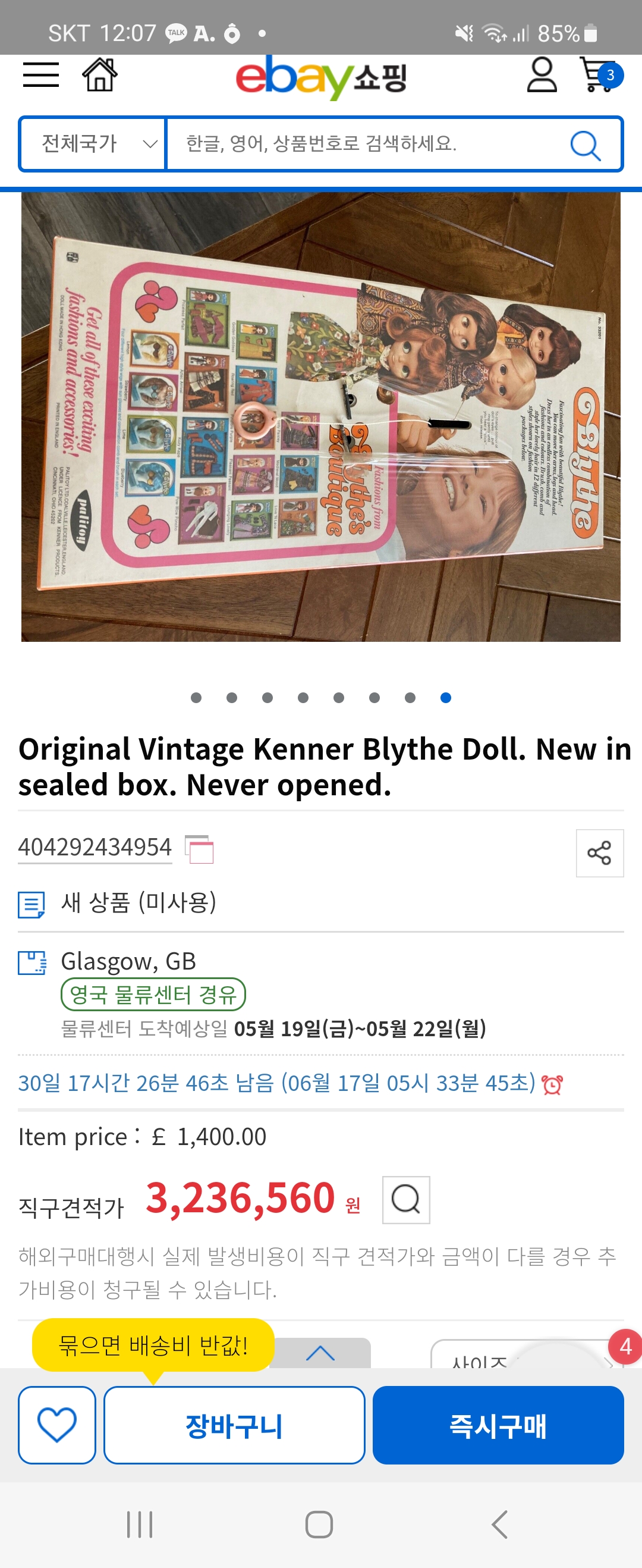Tap the search input field
Screen dimensions: 642x1568
365,143
